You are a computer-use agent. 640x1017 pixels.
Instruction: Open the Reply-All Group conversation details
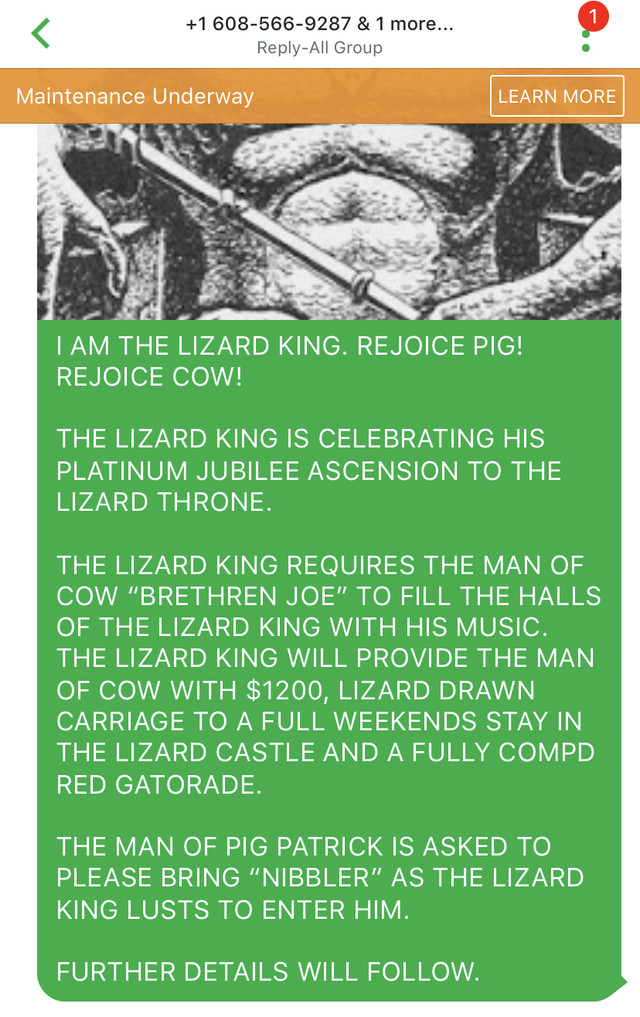[x=319, y=35]
